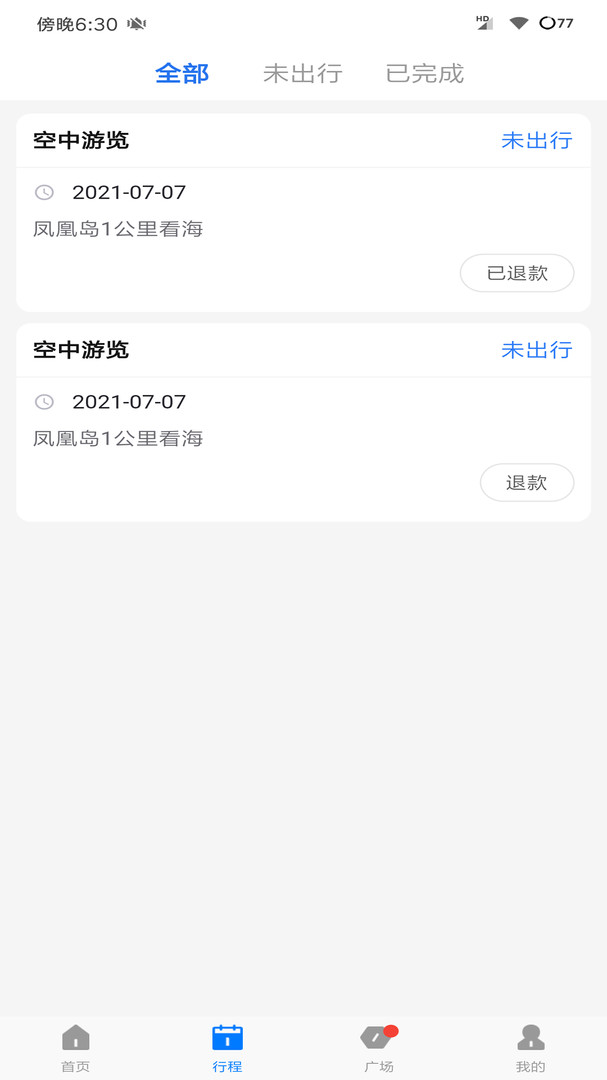Switch to the 已完成 tab
This screenshot has height=1080, width=607.
pos(424,74)
